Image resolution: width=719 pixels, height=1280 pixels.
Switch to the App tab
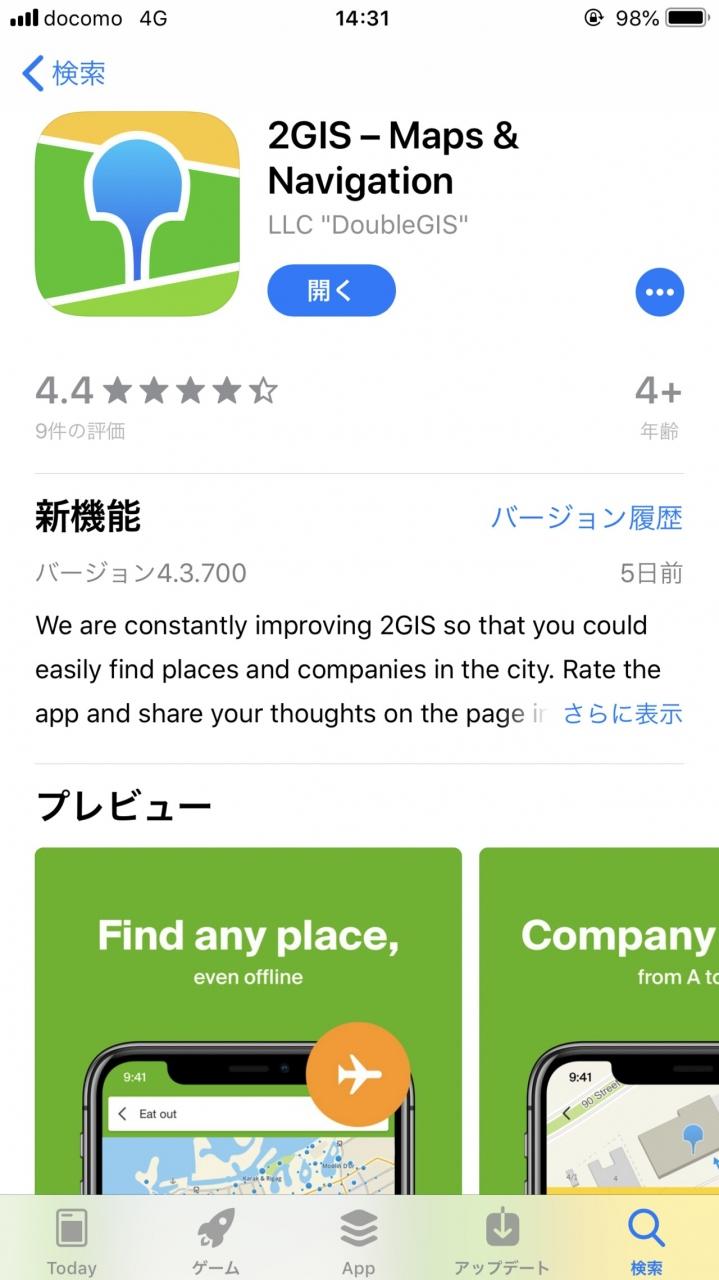click(x=358, y=1241)
